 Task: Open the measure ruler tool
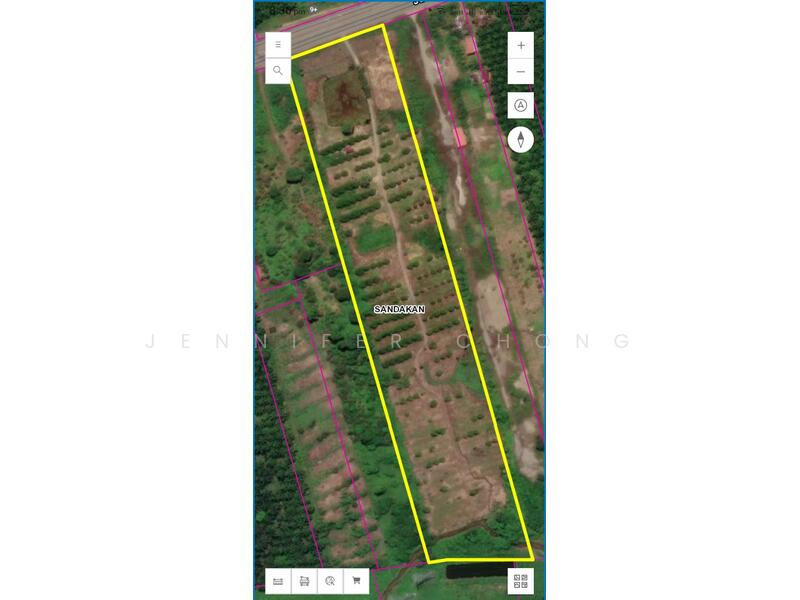pos(278,581)
